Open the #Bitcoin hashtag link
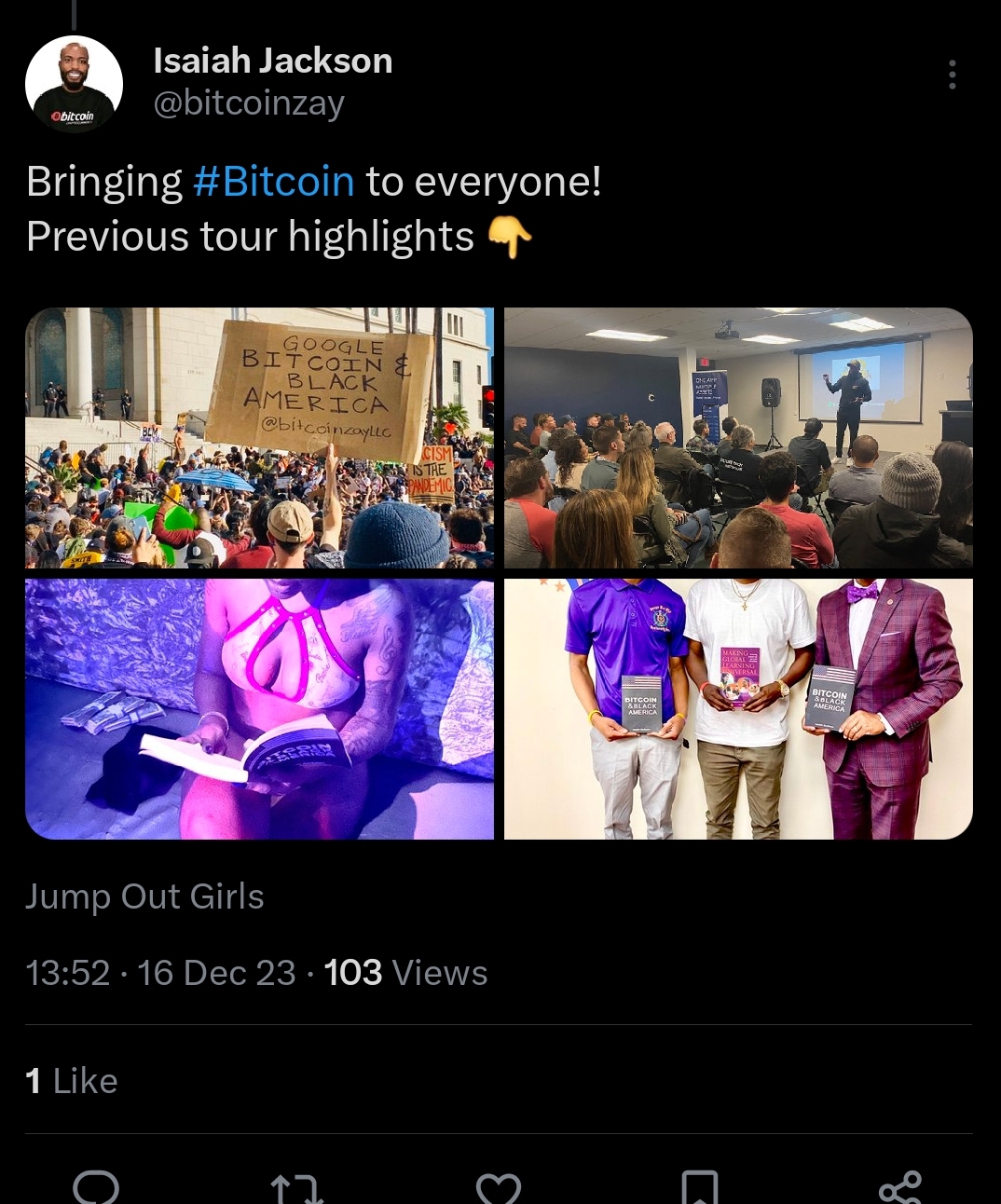This screenshot has width=1001, height=1204. click(x=273, y=181)
